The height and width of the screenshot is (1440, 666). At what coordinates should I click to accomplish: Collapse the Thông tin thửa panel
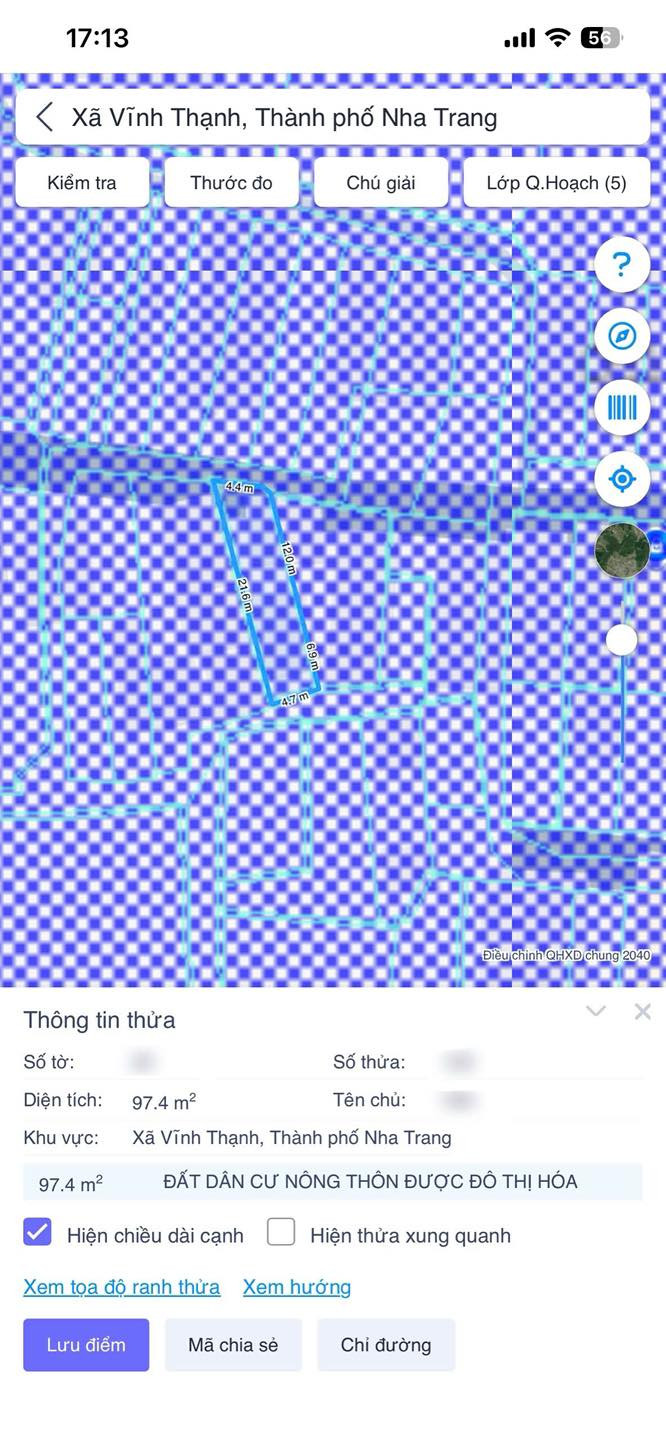click(596, 1011)
